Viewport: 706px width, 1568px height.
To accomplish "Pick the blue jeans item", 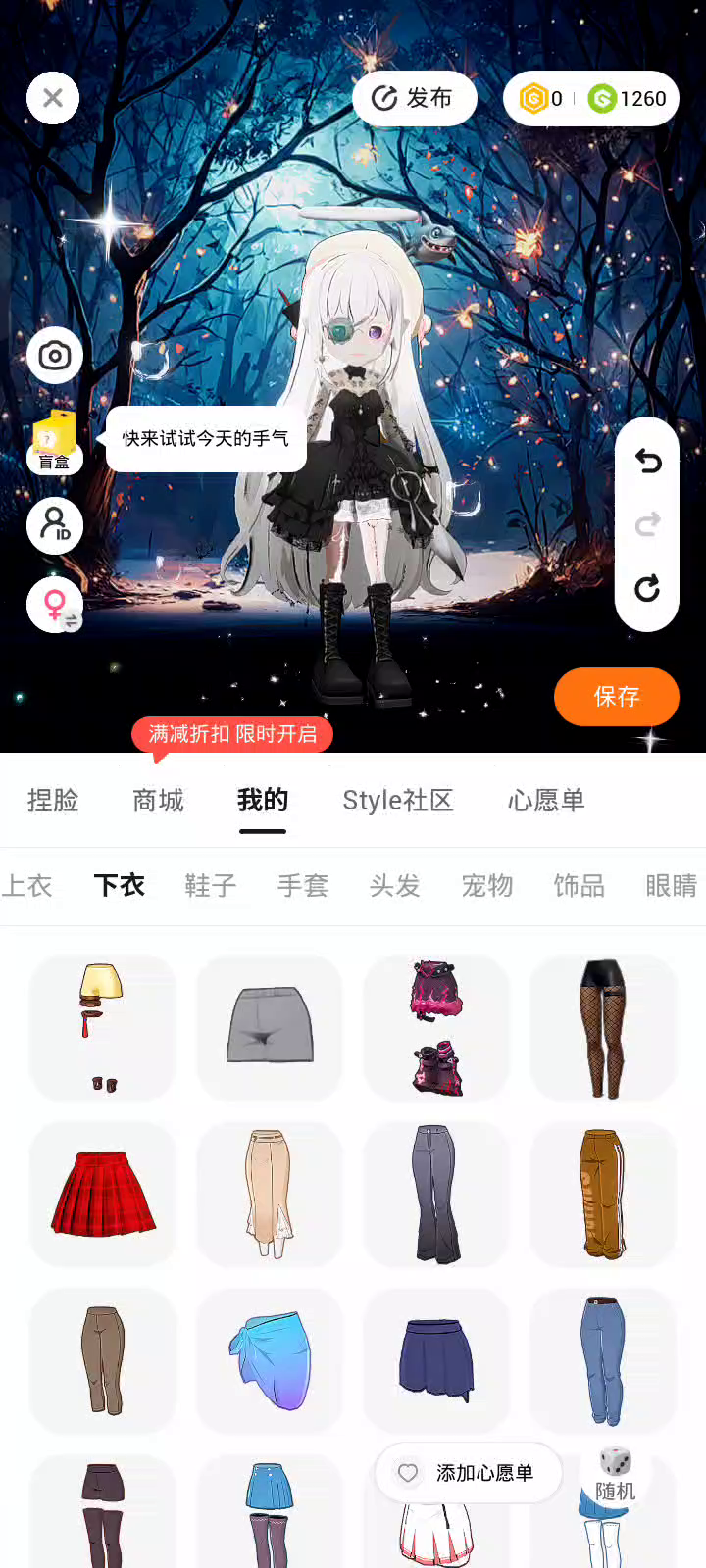I will 603,1360.
